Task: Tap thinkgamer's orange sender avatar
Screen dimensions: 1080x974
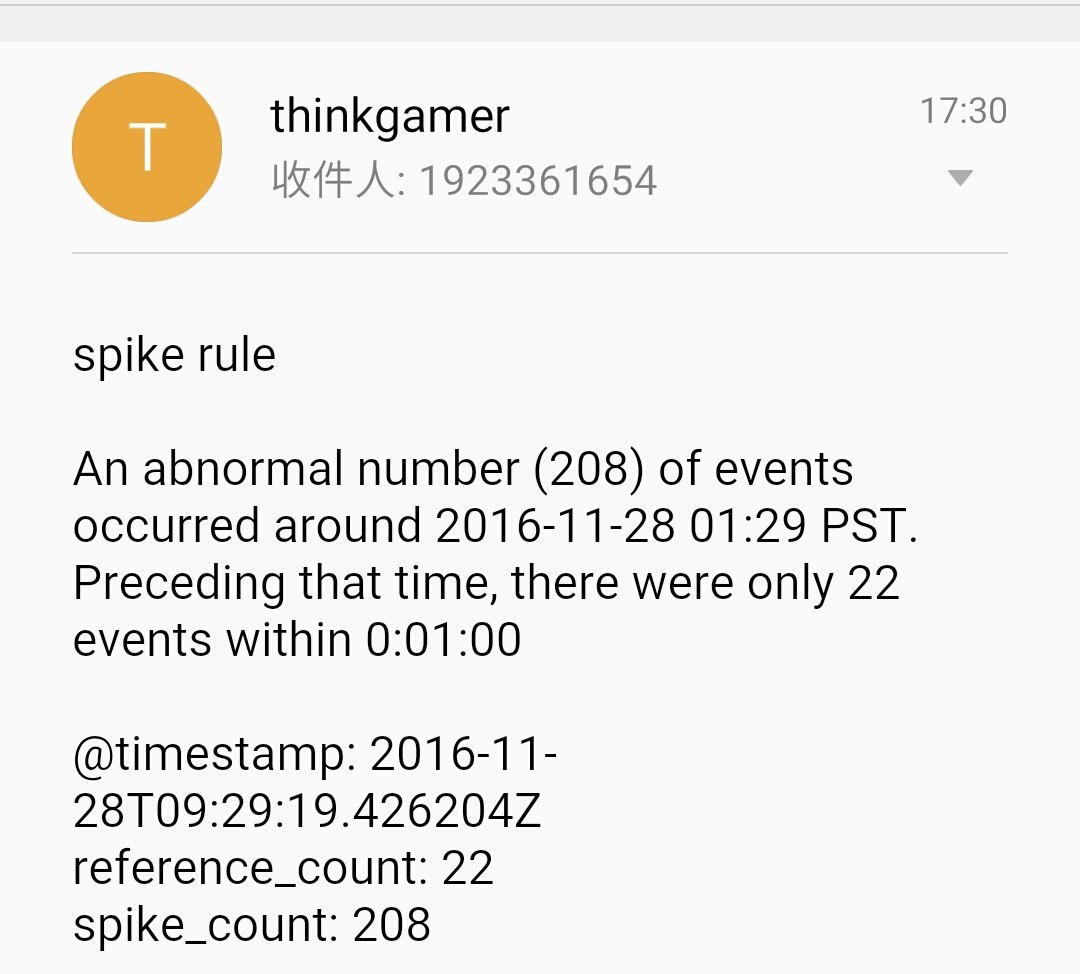Action: (x=147, y=147)
